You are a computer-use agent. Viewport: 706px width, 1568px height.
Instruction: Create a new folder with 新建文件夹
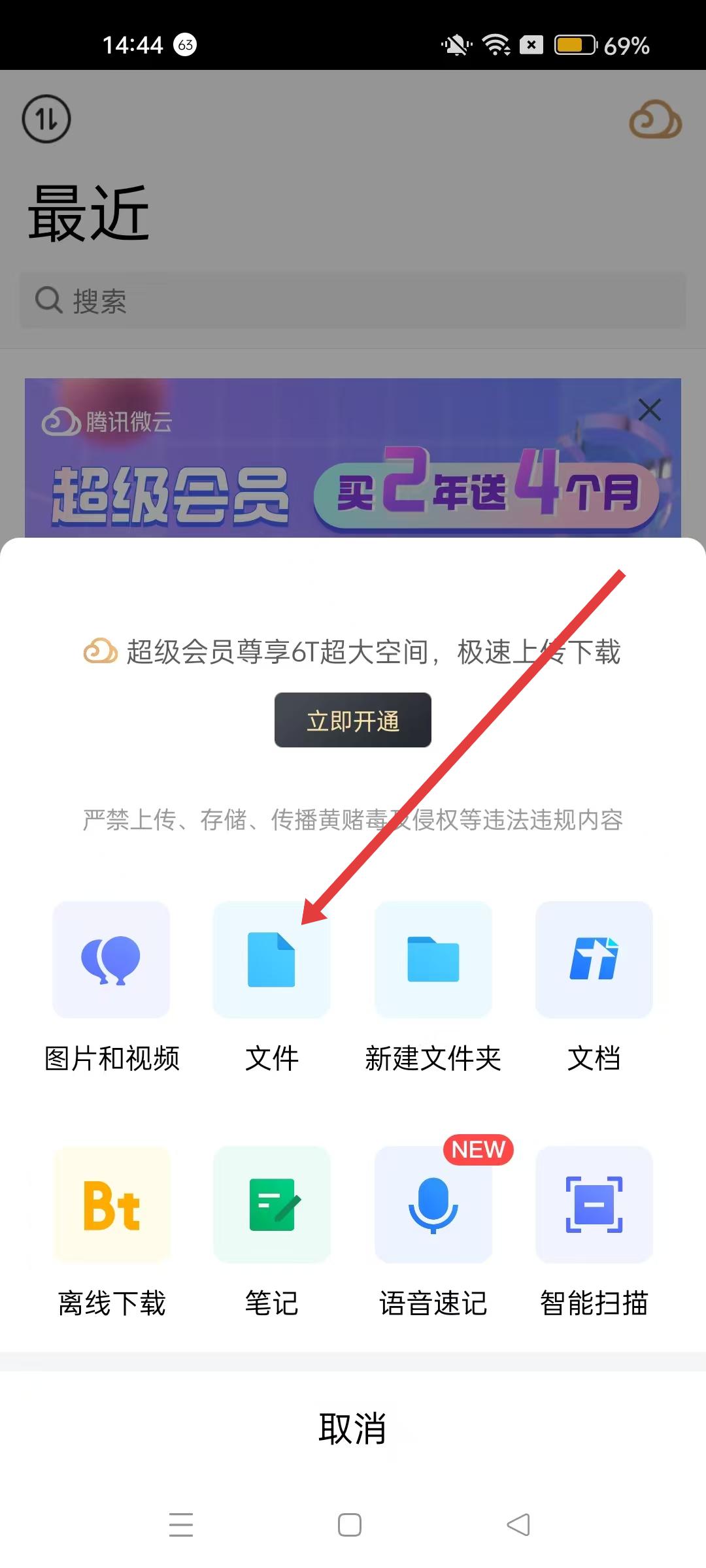click(433, 959)
